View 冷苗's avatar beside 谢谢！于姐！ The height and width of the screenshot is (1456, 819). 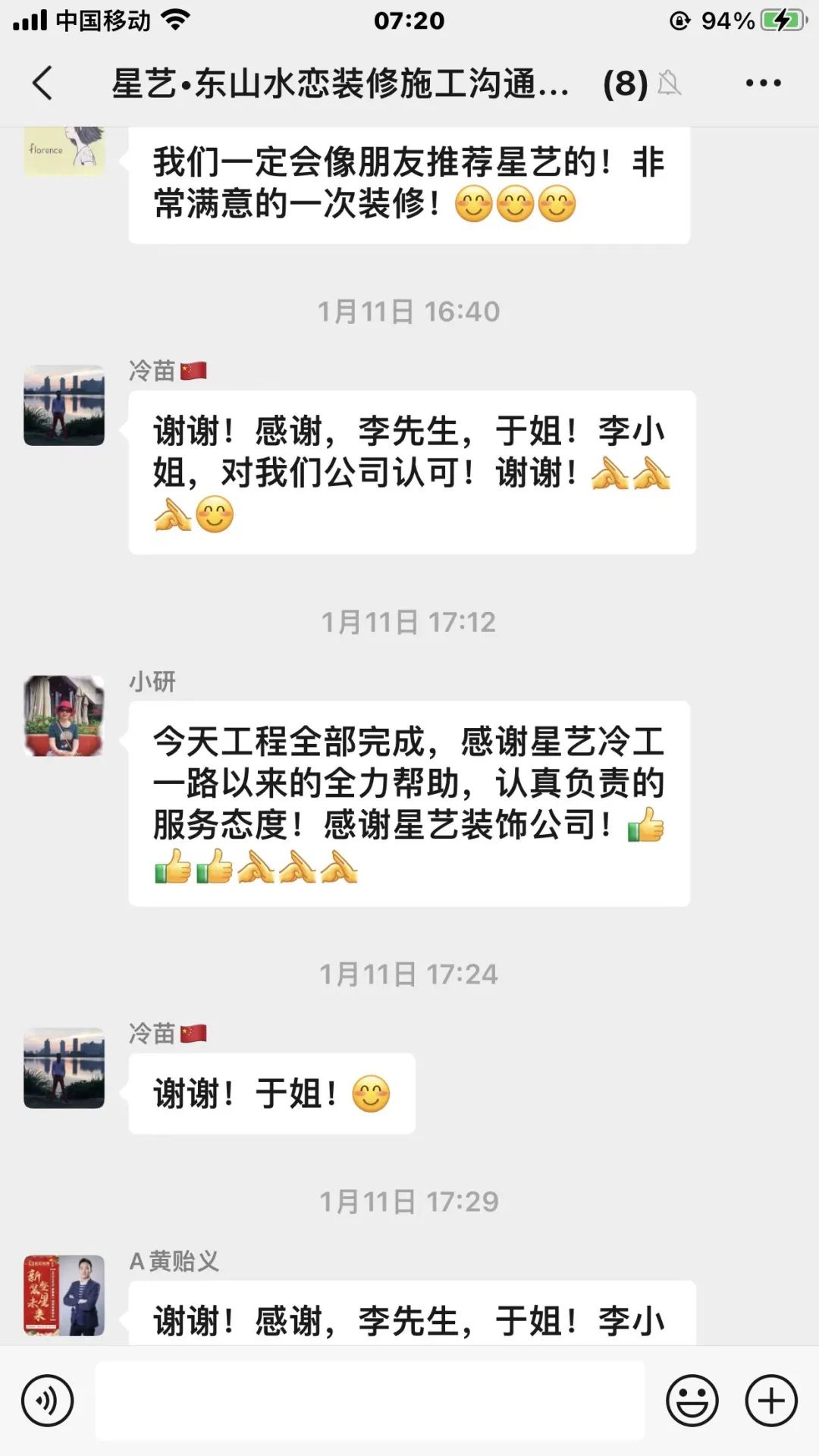[x=64, y=1068]
